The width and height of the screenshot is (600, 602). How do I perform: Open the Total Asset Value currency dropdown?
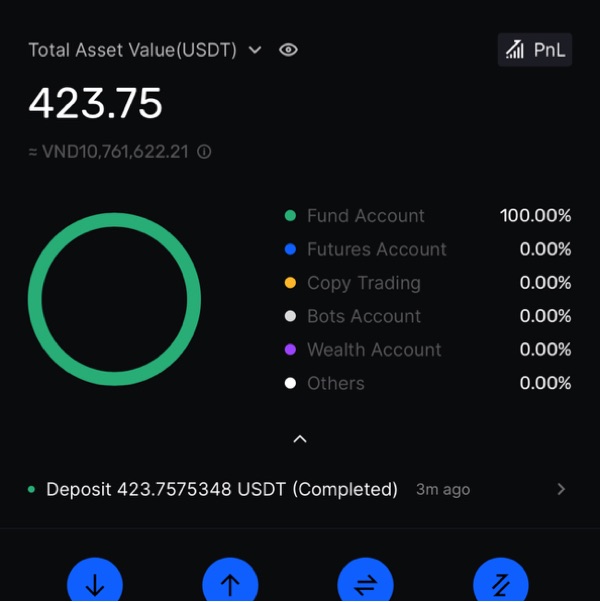255,50
